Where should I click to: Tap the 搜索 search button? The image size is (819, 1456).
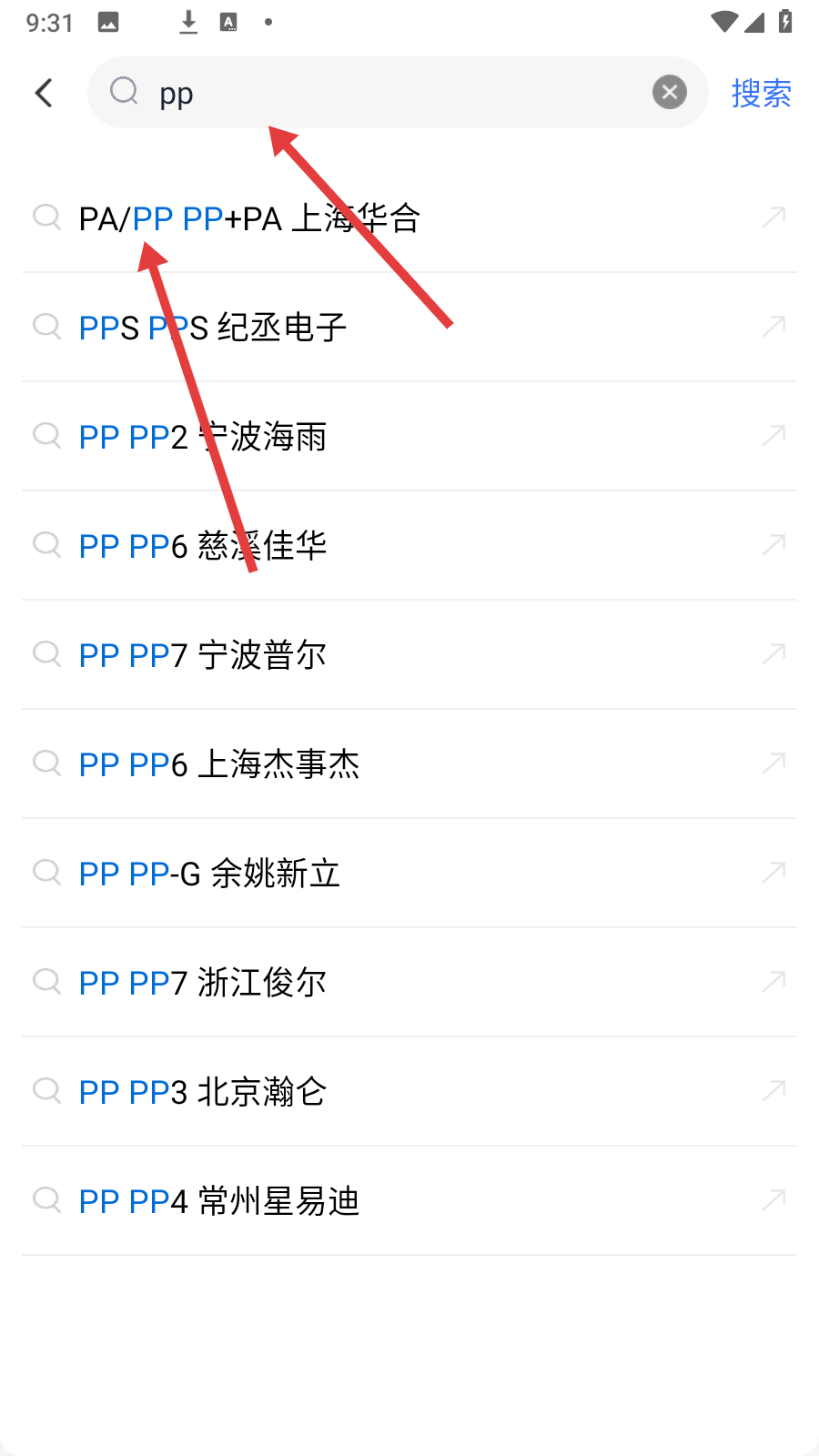(761, 93)
